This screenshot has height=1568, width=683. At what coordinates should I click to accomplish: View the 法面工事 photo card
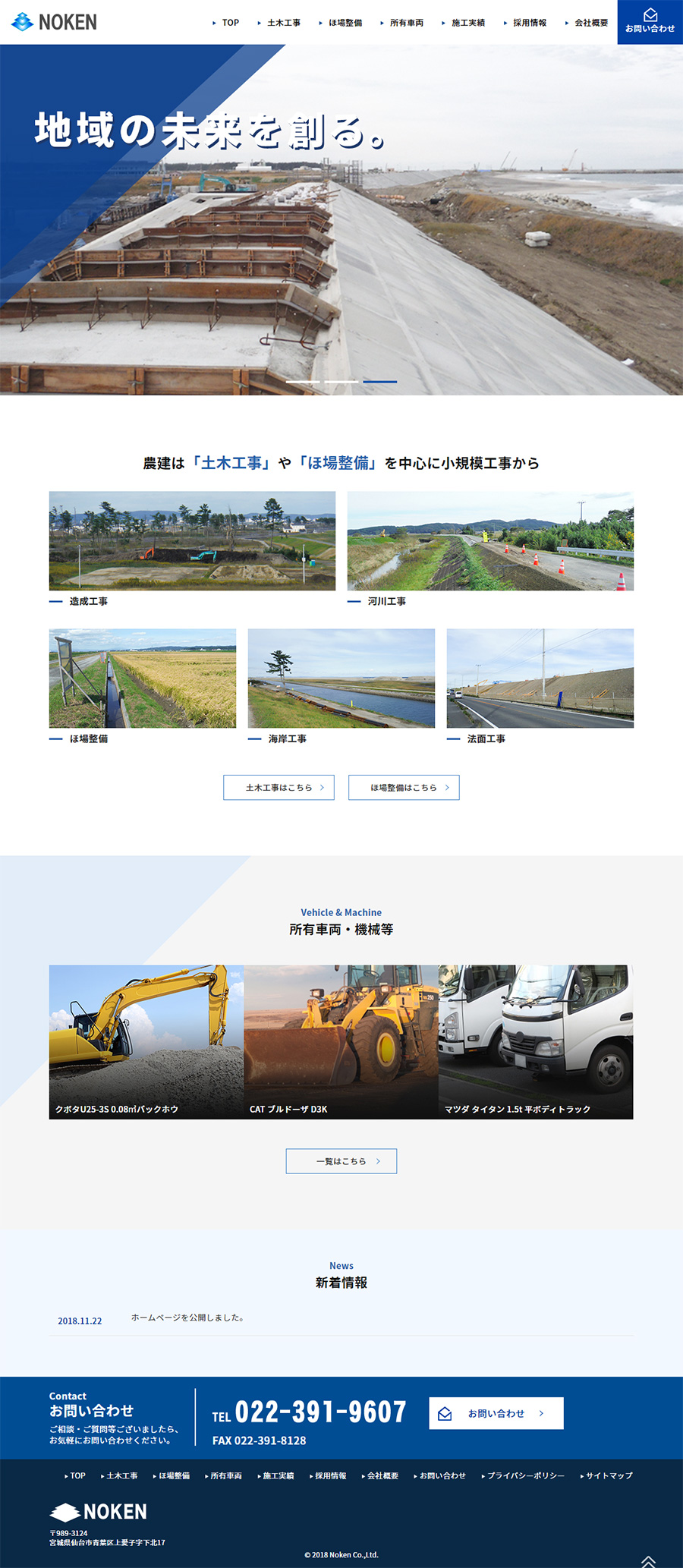tap(540, 678)
